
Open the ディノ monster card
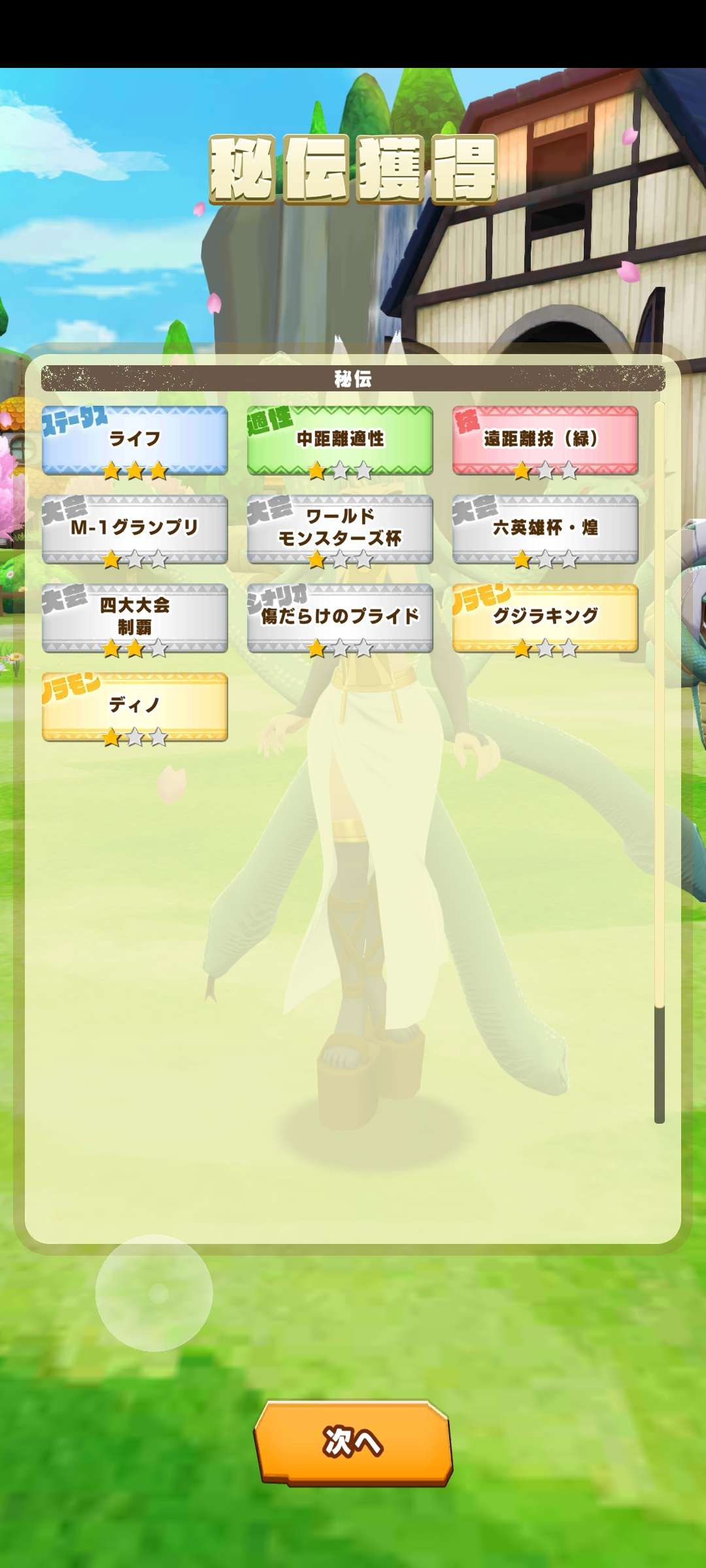click(135, 706)
